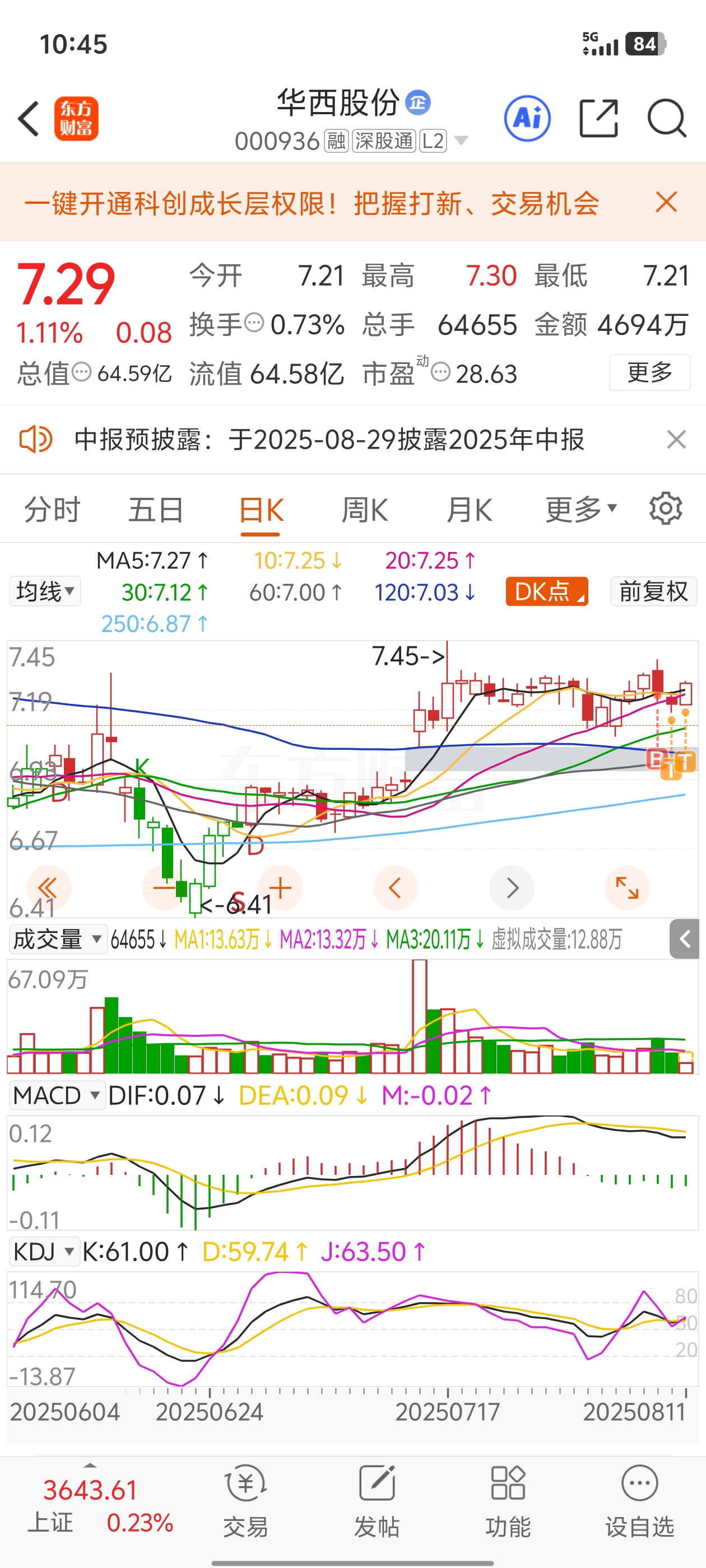Switch to the 周K chart tab
Viewport: 706px width, 1568px height.
coord(364,510)
